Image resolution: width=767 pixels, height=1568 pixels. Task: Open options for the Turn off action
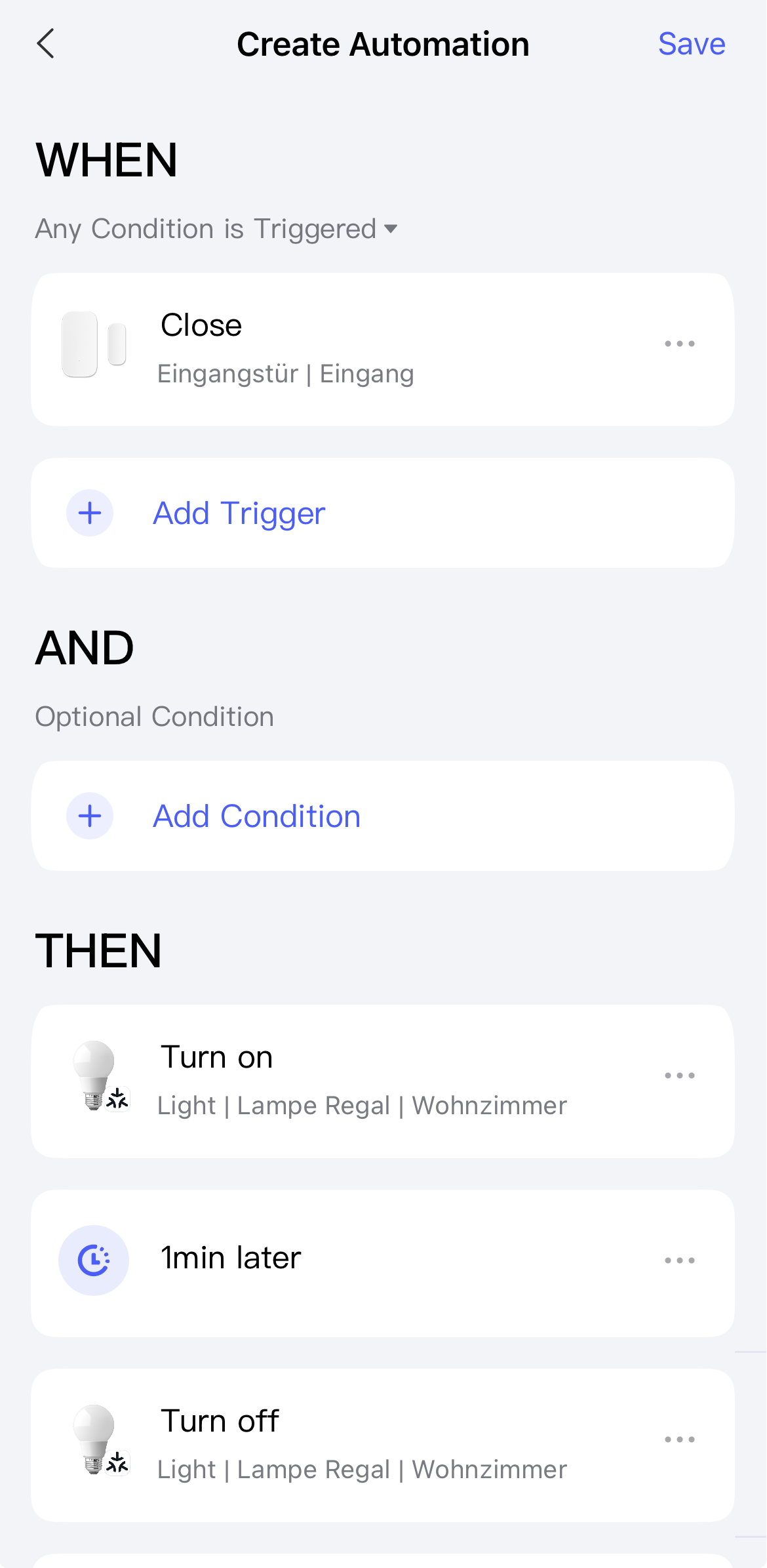click(679, 1439)
